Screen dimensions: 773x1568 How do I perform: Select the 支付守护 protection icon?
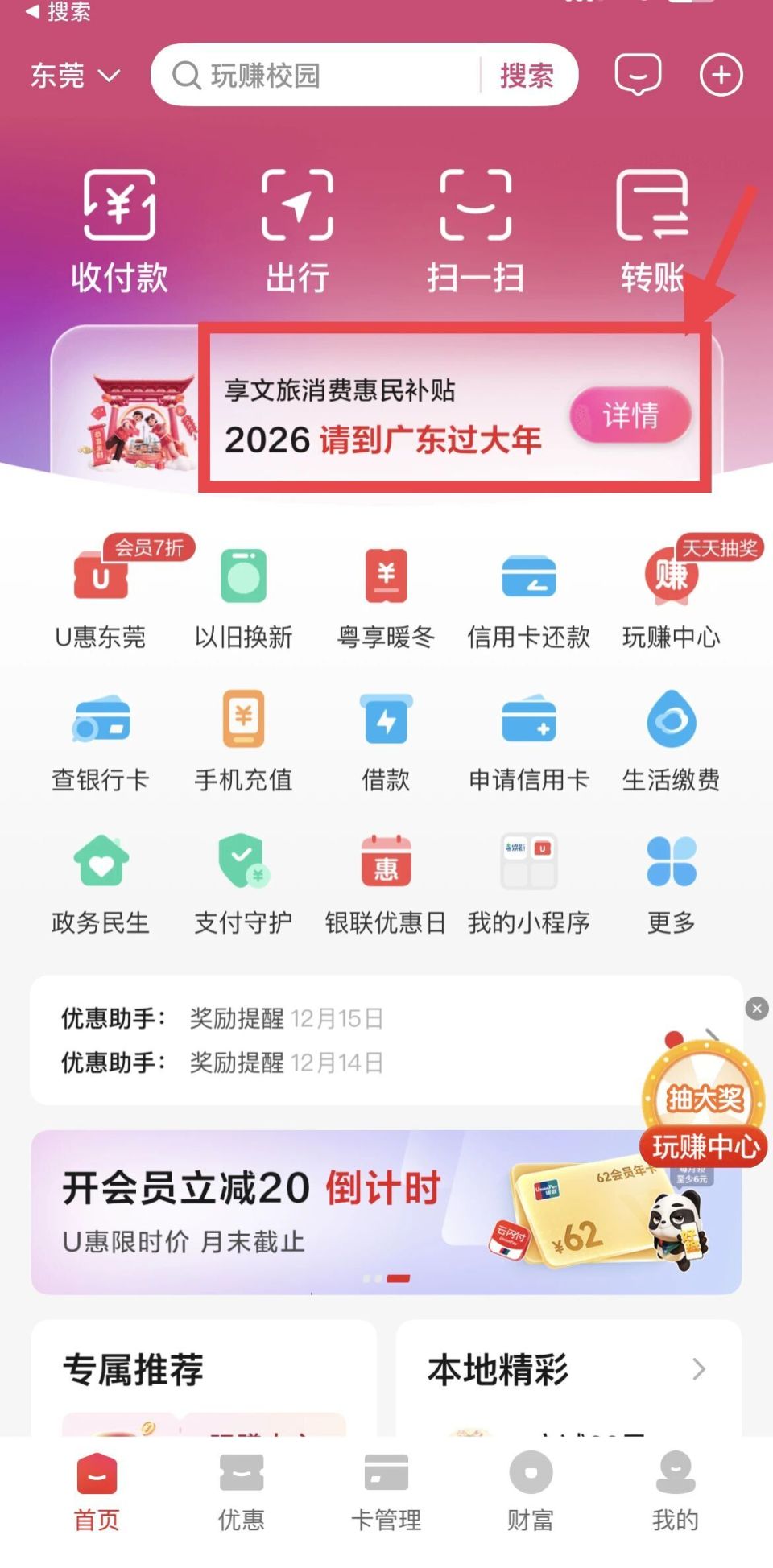click(243, 877)
